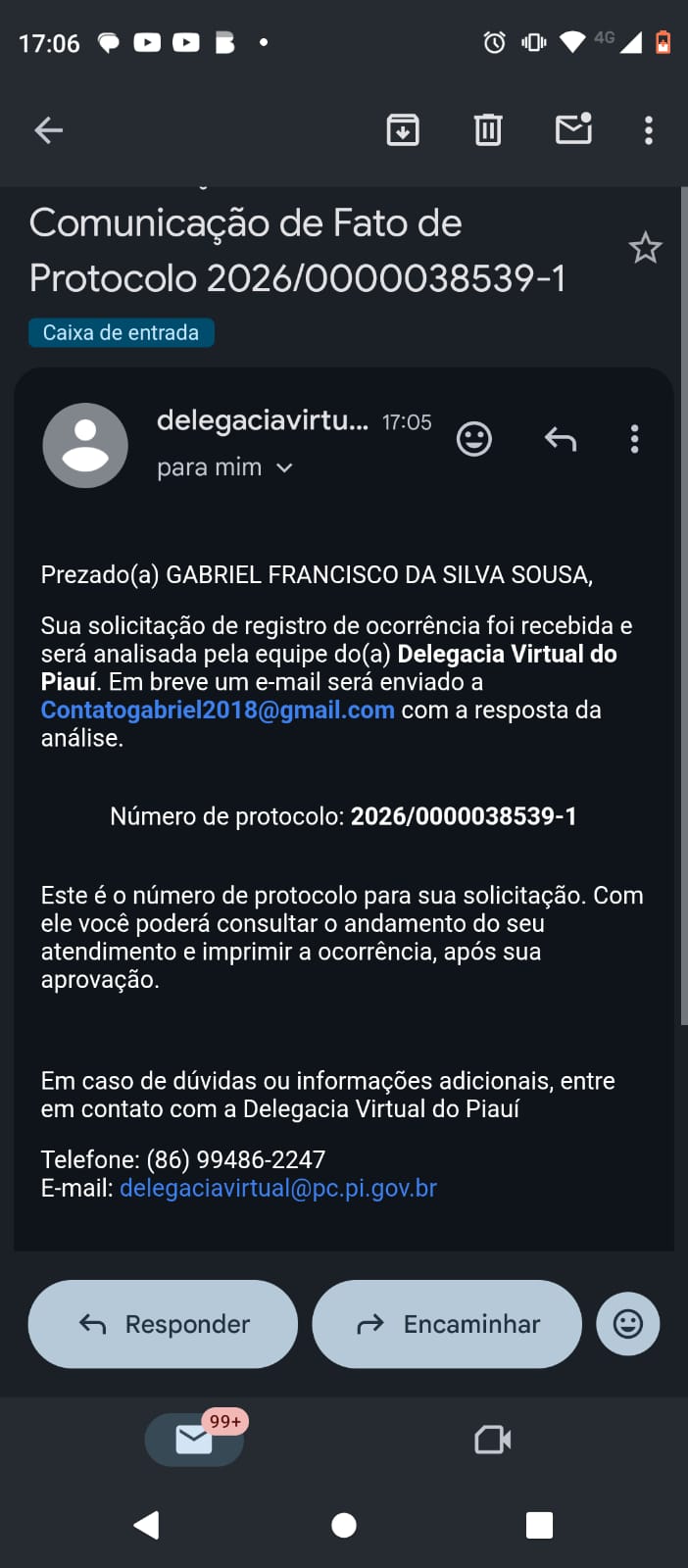Delete this email with the trash icon

pyautogui.click(x=488, y=130)
